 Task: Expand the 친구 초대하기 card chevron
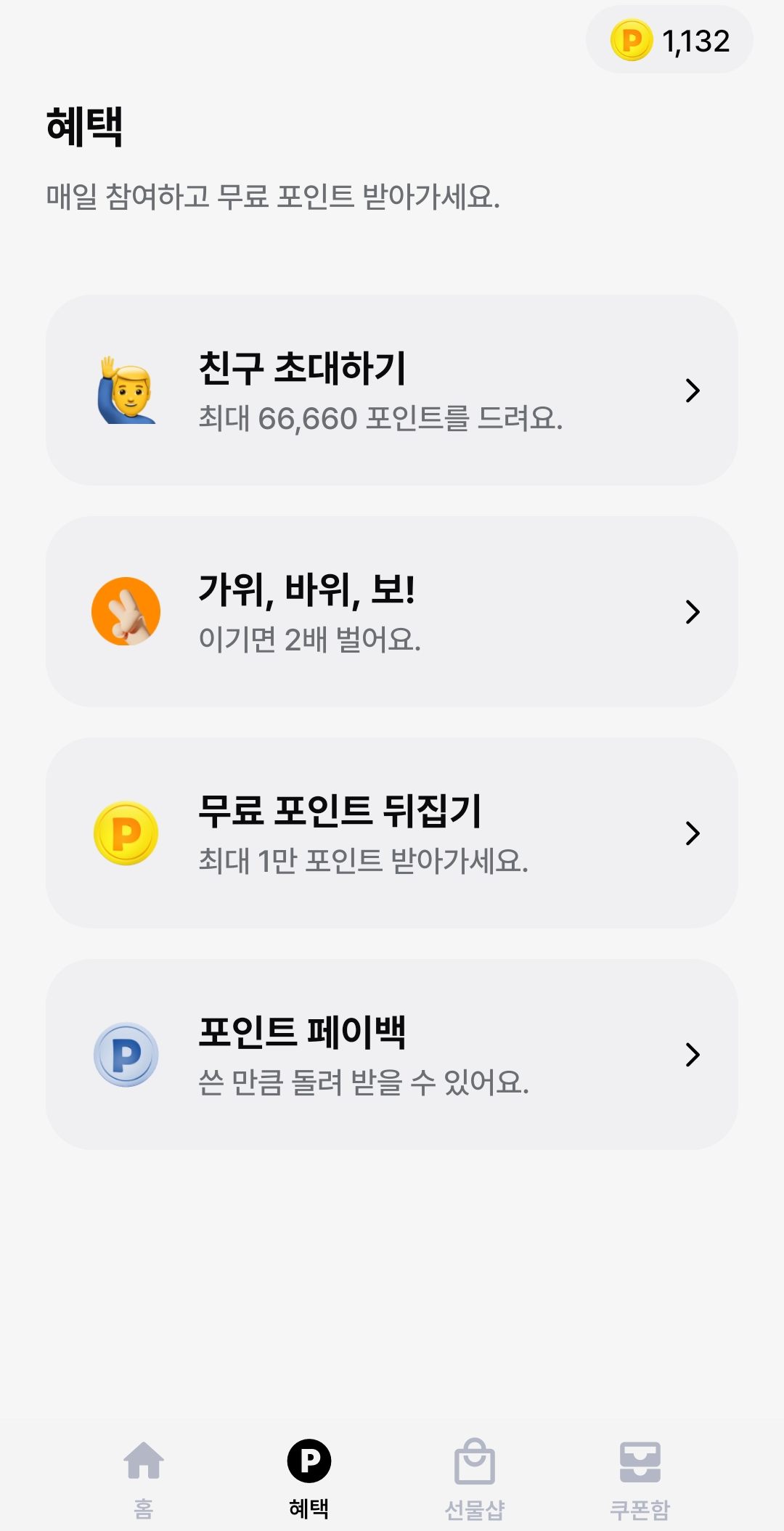pos(693,391)
